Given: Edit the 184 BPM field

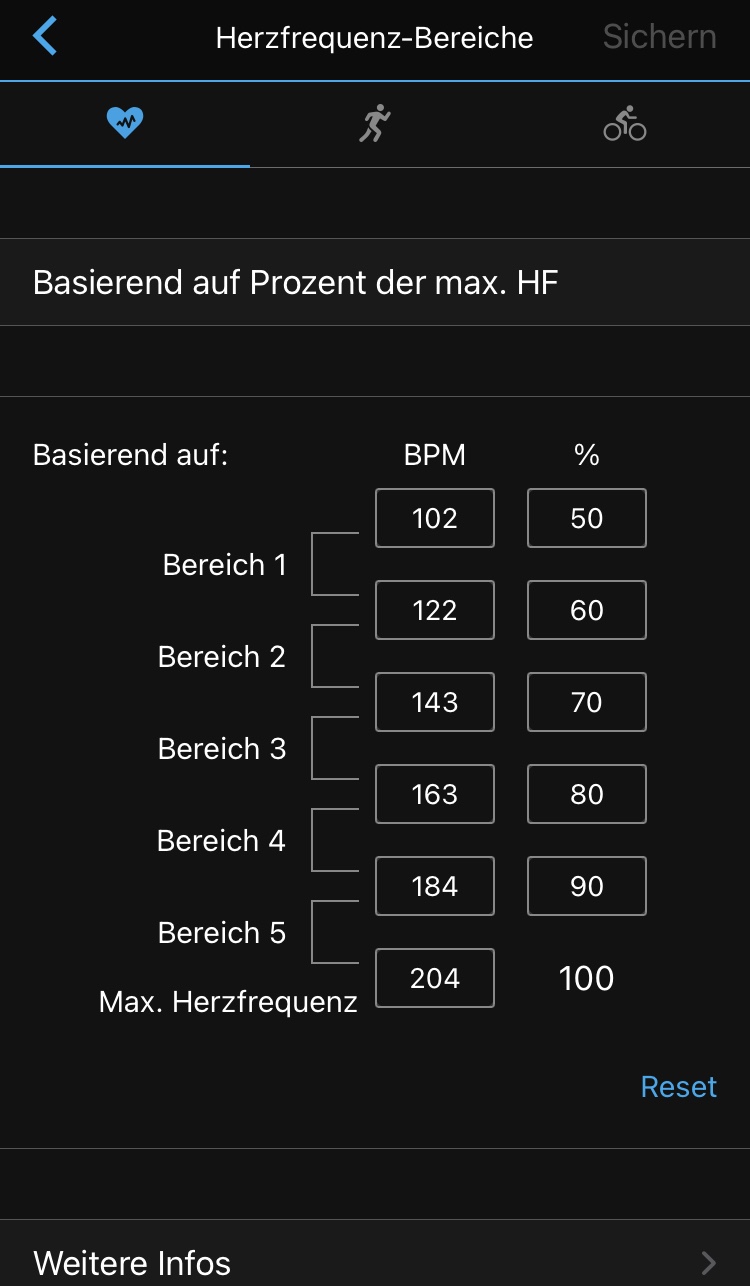Looking at the screenshot, I should click(x=435, y=886).
